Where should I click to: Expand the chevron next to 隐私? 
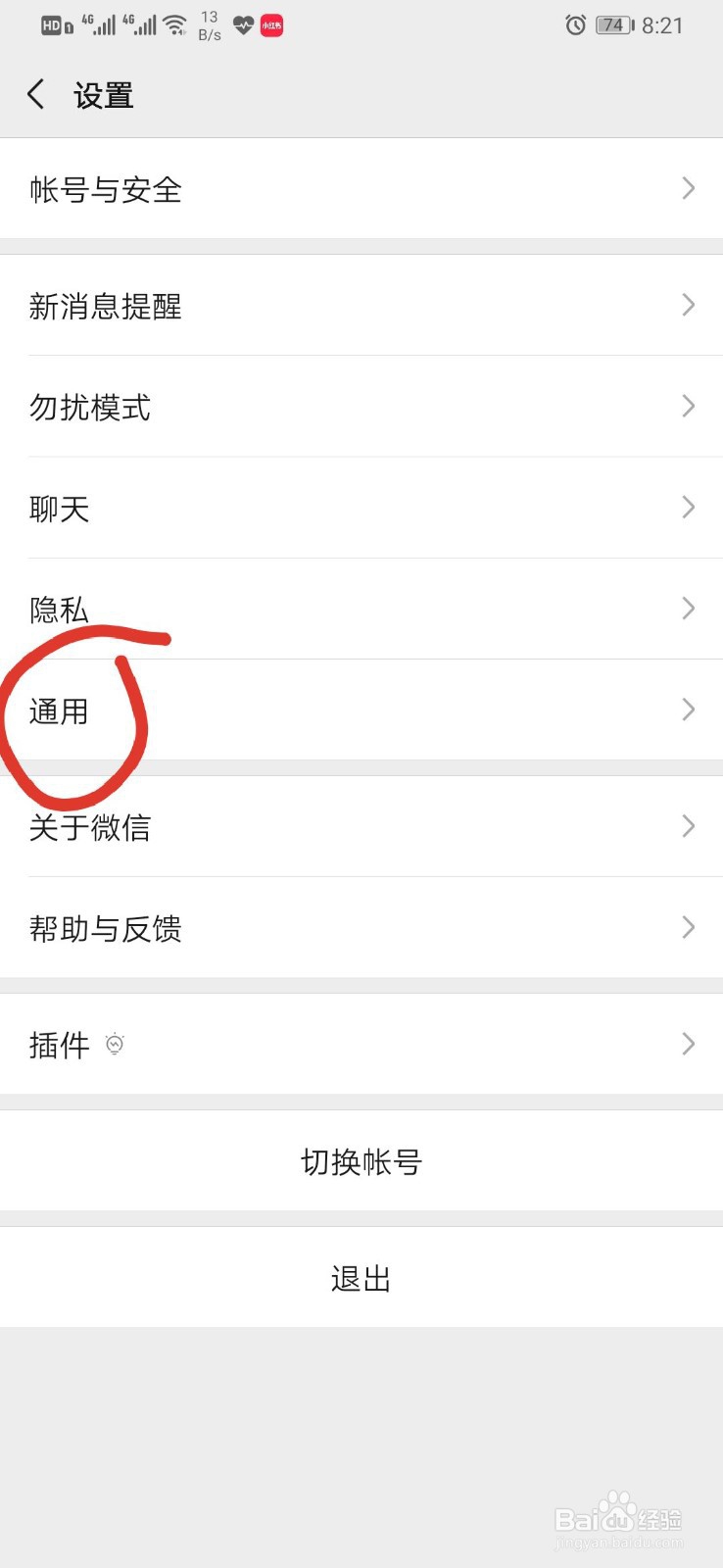tap(688, 609)
